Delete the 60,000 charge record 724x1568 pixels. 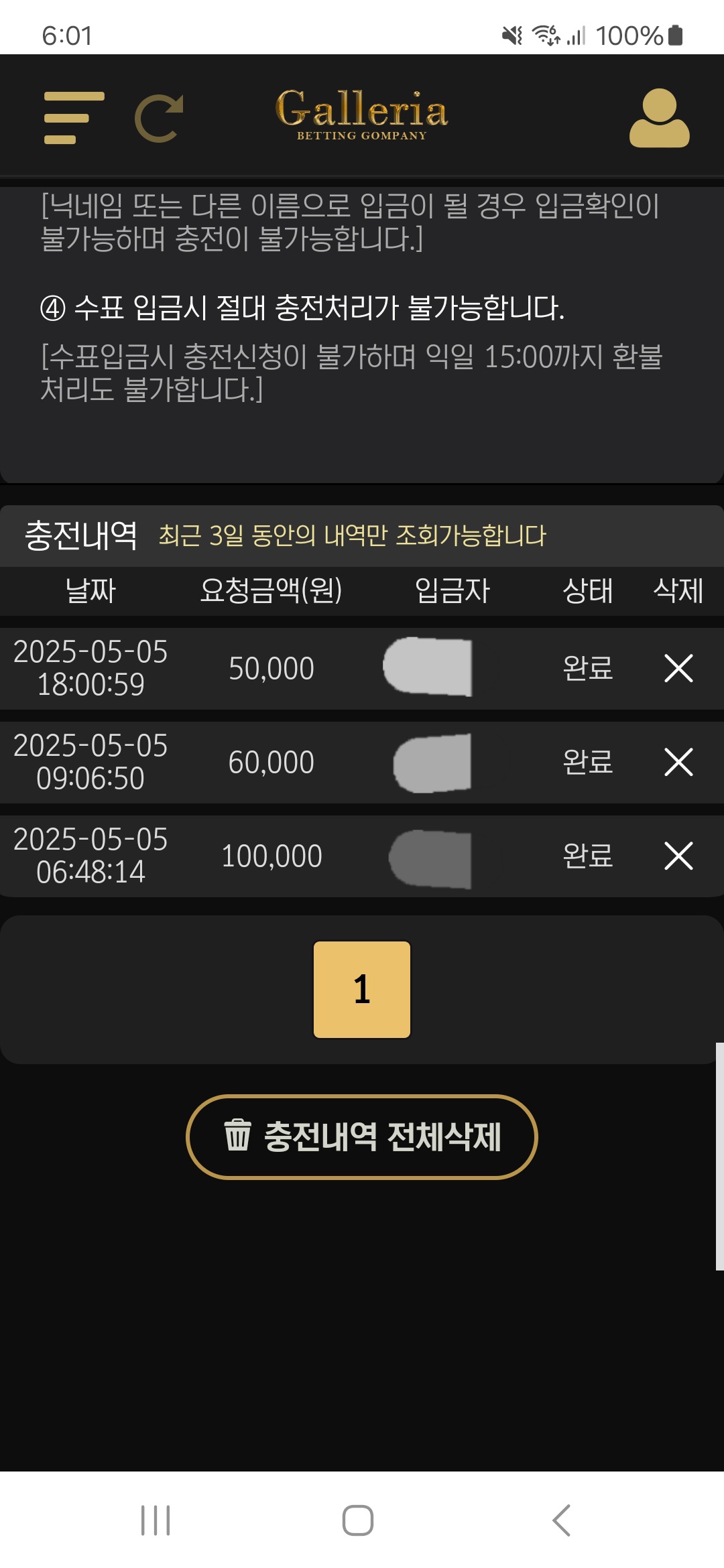(x=678, y=762)
